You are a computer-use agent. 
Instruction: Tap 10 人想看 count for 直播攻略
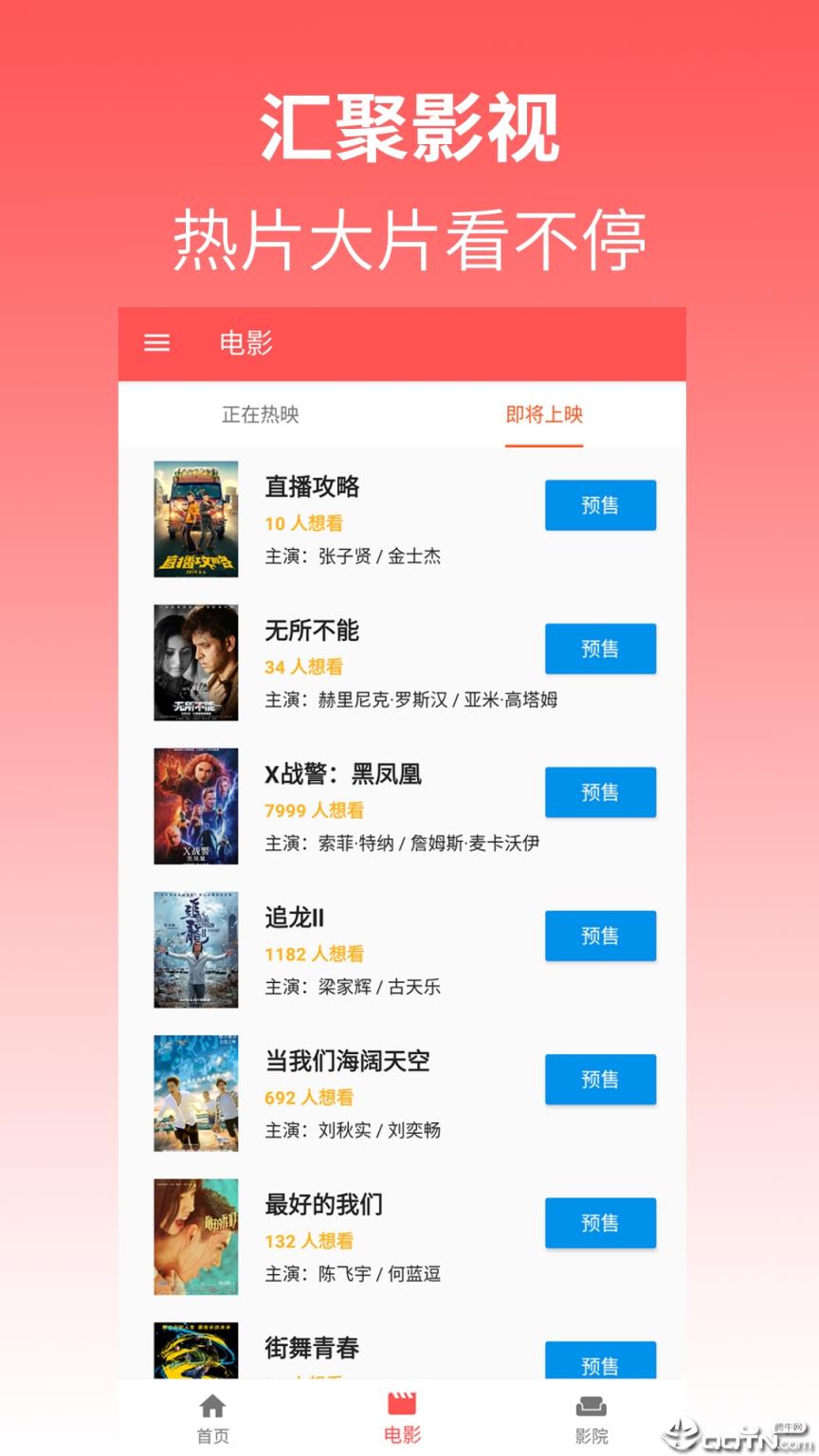coord(303,522)
